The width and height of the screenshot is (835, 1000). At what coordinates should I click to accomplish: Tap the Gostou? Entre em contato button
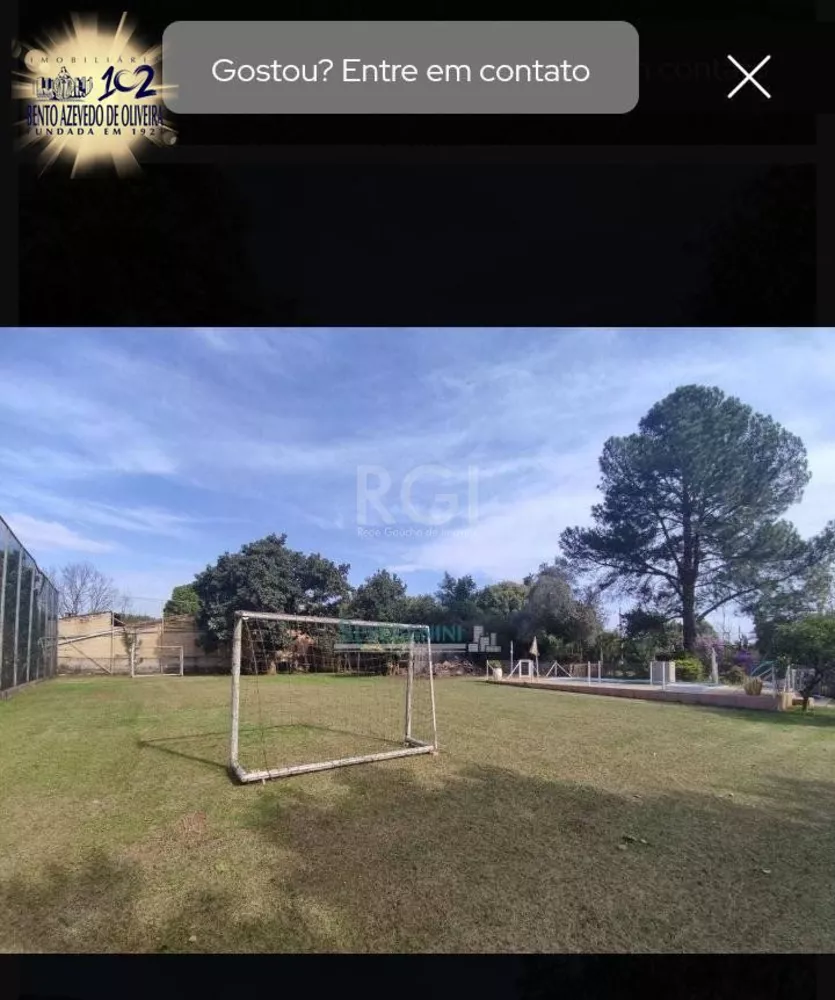[400, 70]
